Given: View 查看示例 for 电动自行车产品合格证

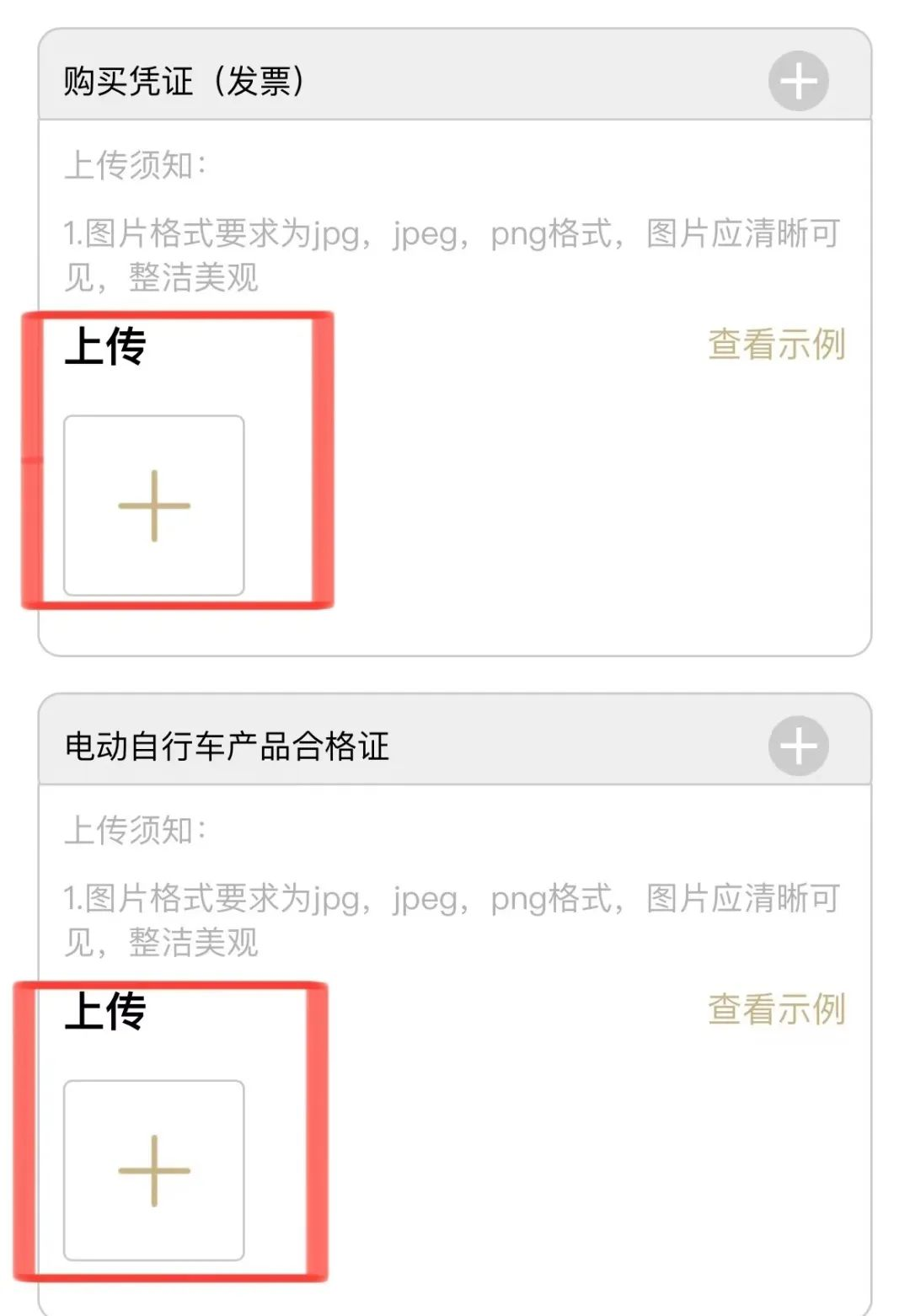Looking at the screenshot, I should click(776, 1009).
